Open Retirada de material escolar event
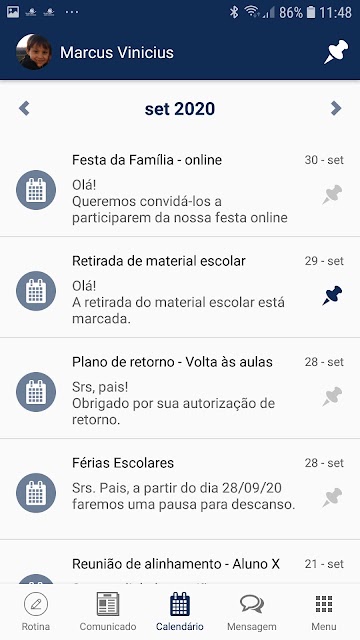Screen dimensions: 360x640 180,287
